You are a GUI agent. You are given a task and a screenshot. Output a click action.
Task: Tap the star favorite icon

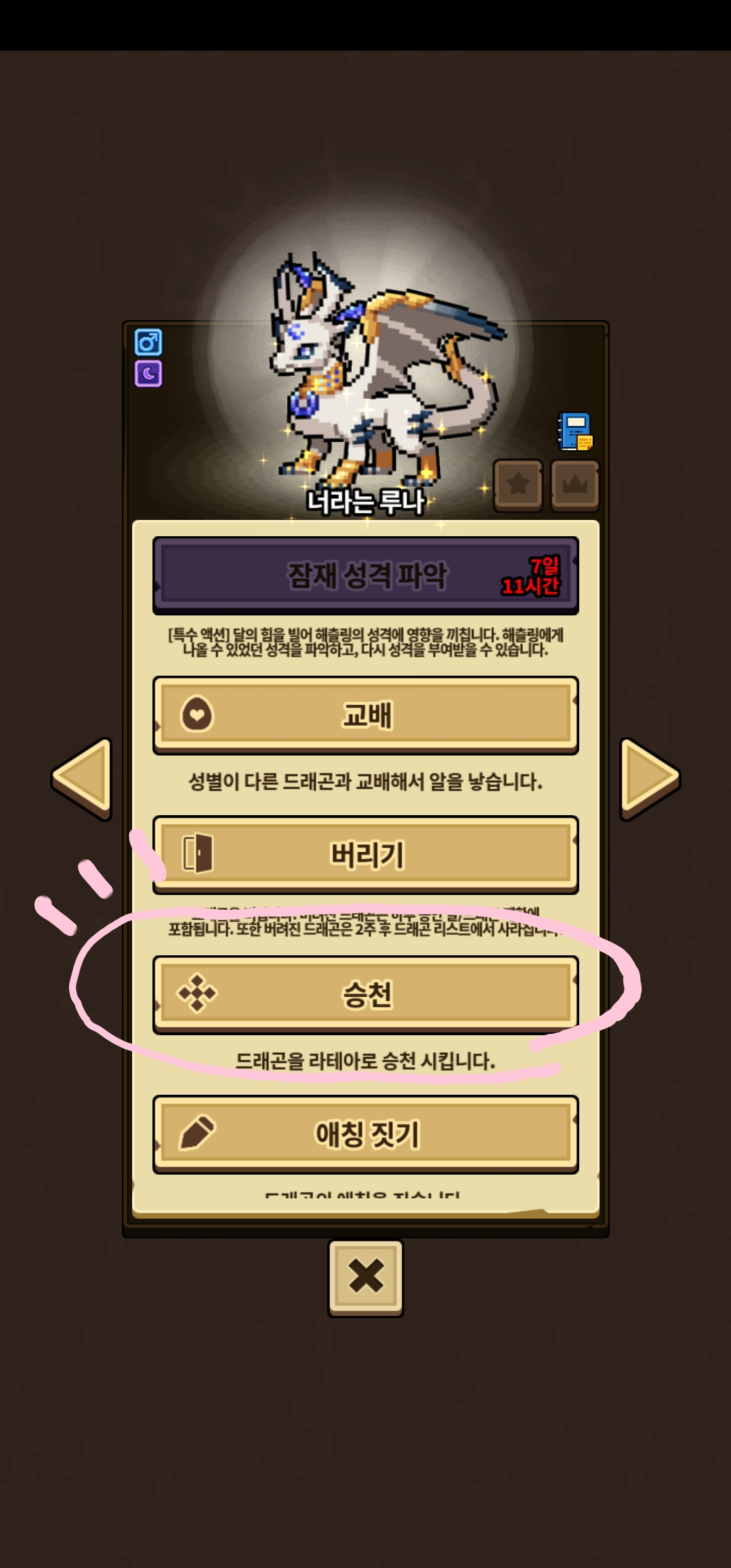point(518,485)
